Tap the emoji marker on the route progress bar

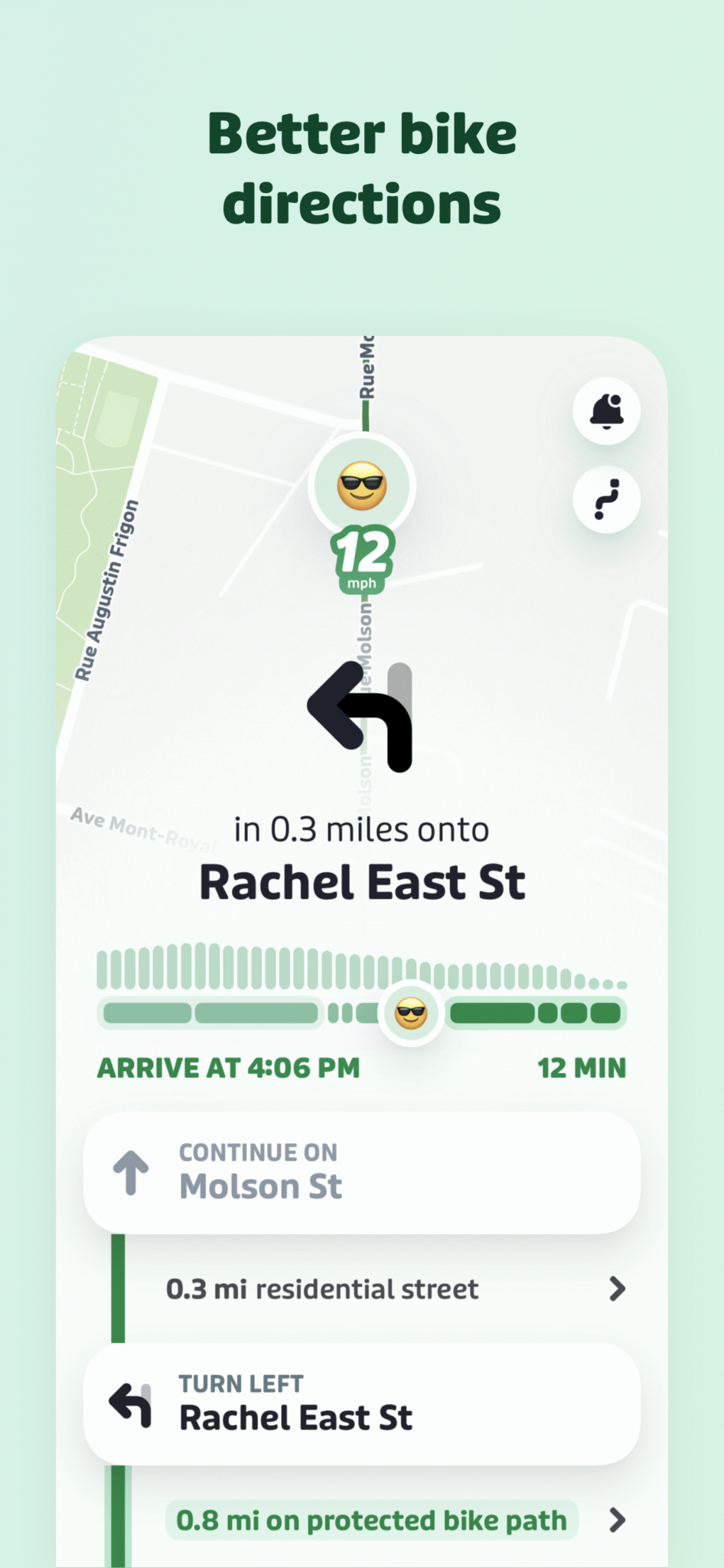click(411, 1012)
